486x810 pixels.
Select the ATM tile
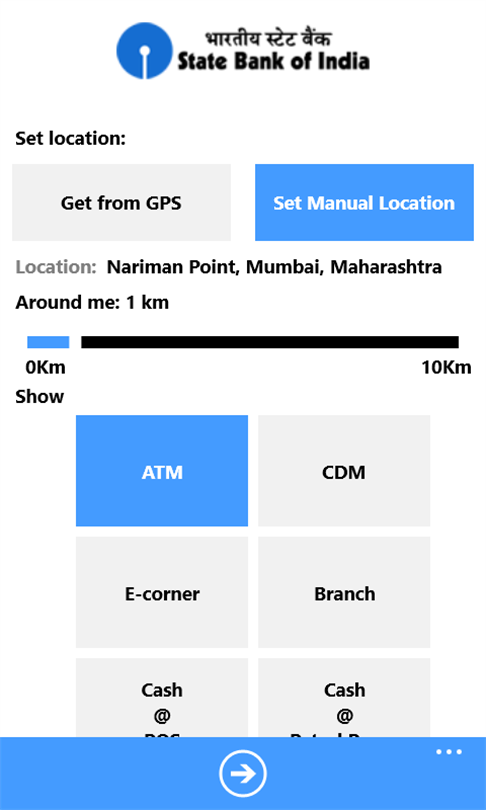[162, 471]
